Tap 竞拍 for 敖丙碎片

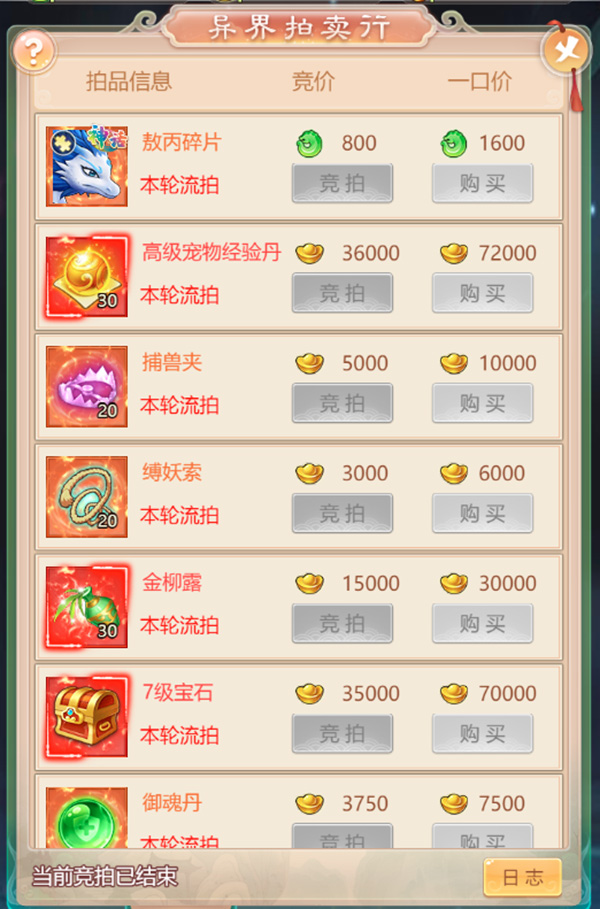coord(342,184)
